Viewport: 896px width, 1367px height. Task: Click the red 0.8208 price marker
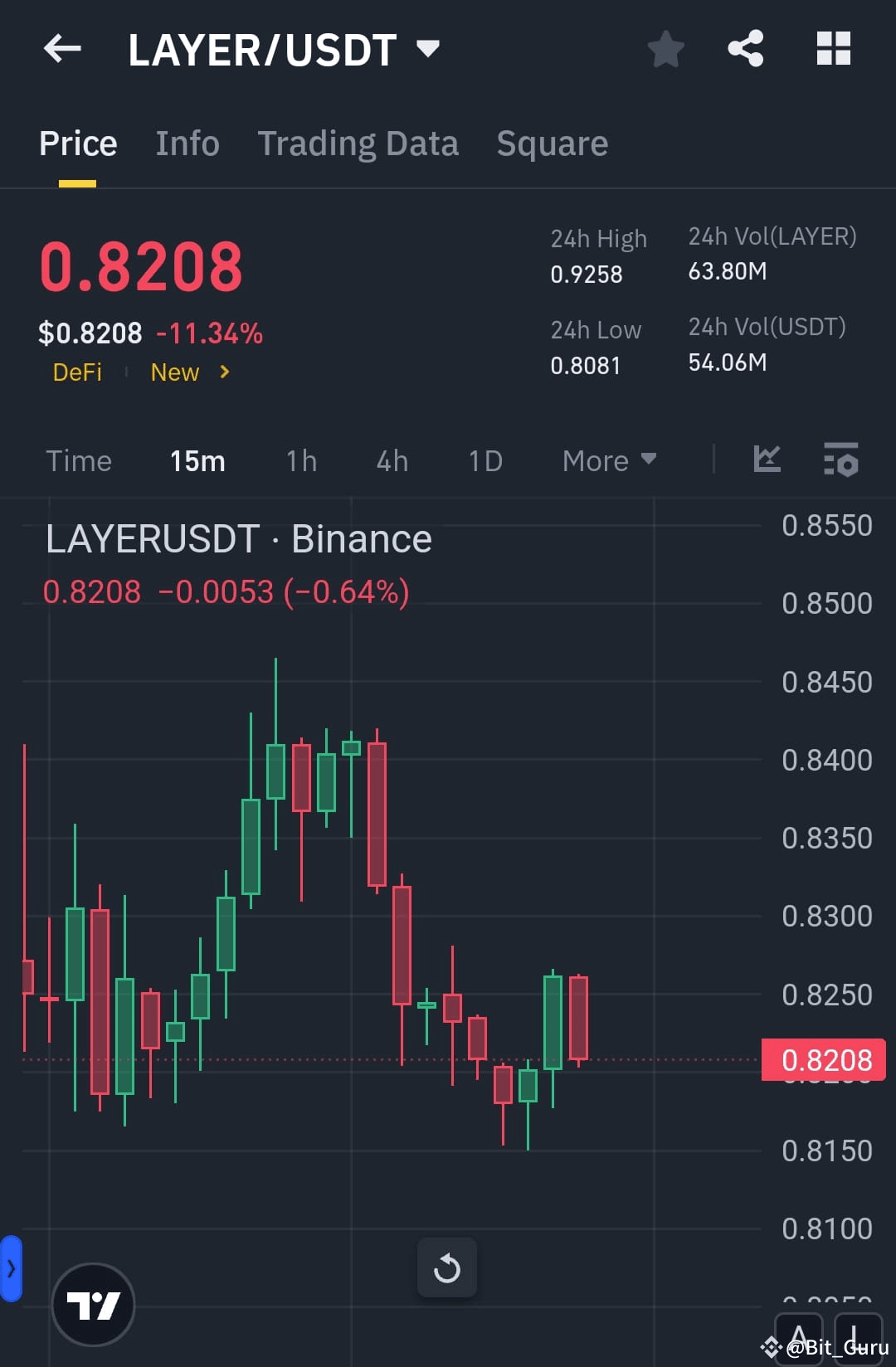pos(824,1059)
